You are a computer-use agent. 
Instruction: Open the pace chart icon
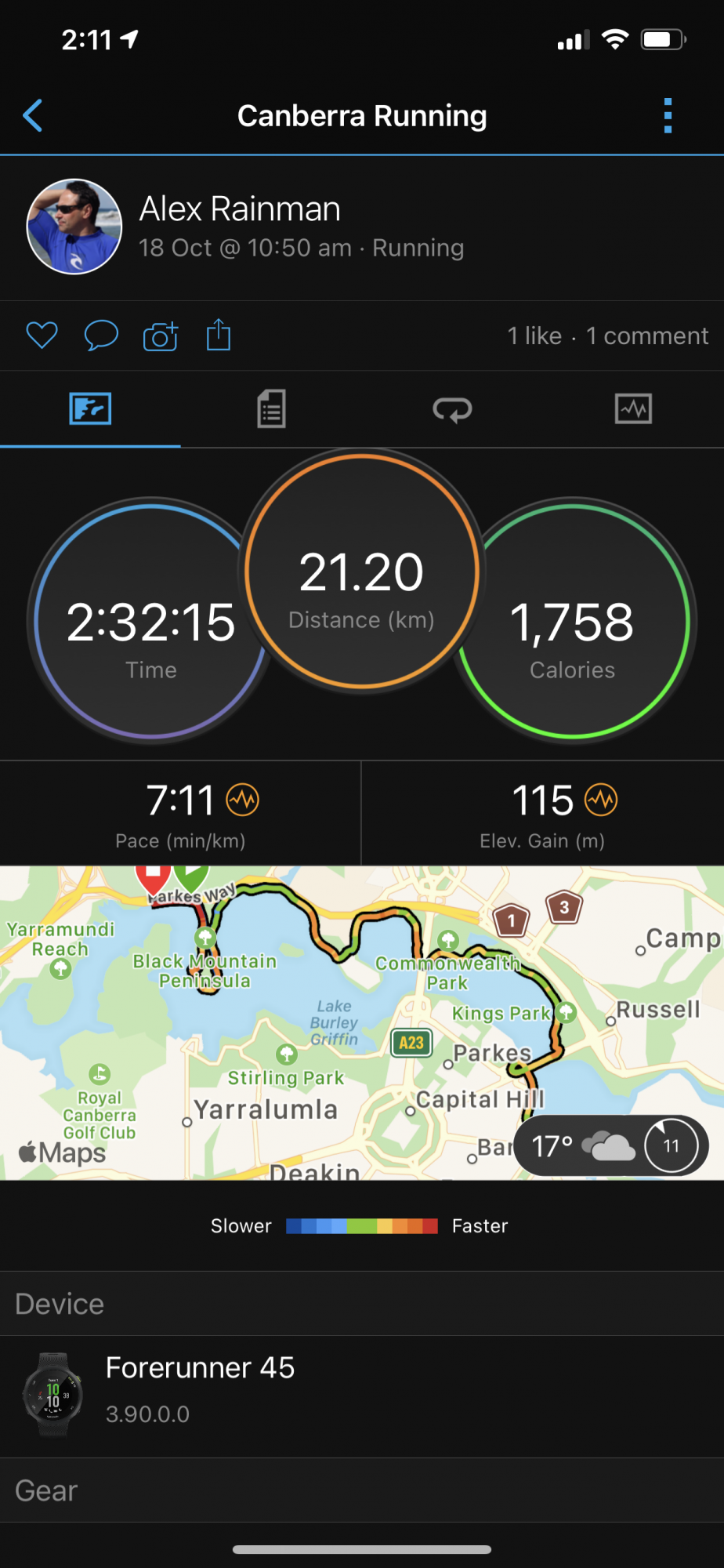tap(243, 800)
